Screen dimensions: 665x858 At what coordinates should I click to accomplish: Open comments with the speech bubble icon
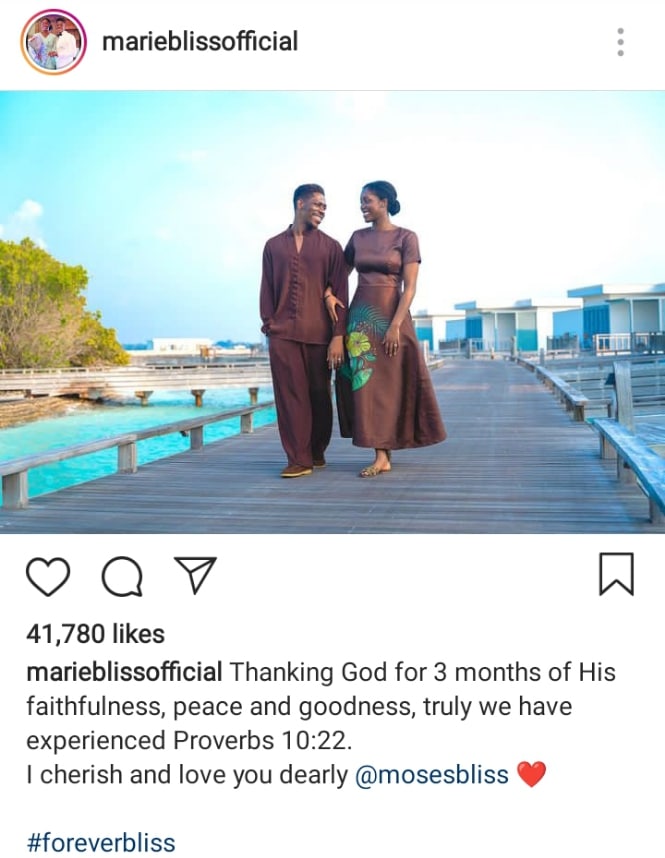coord(122,575)
